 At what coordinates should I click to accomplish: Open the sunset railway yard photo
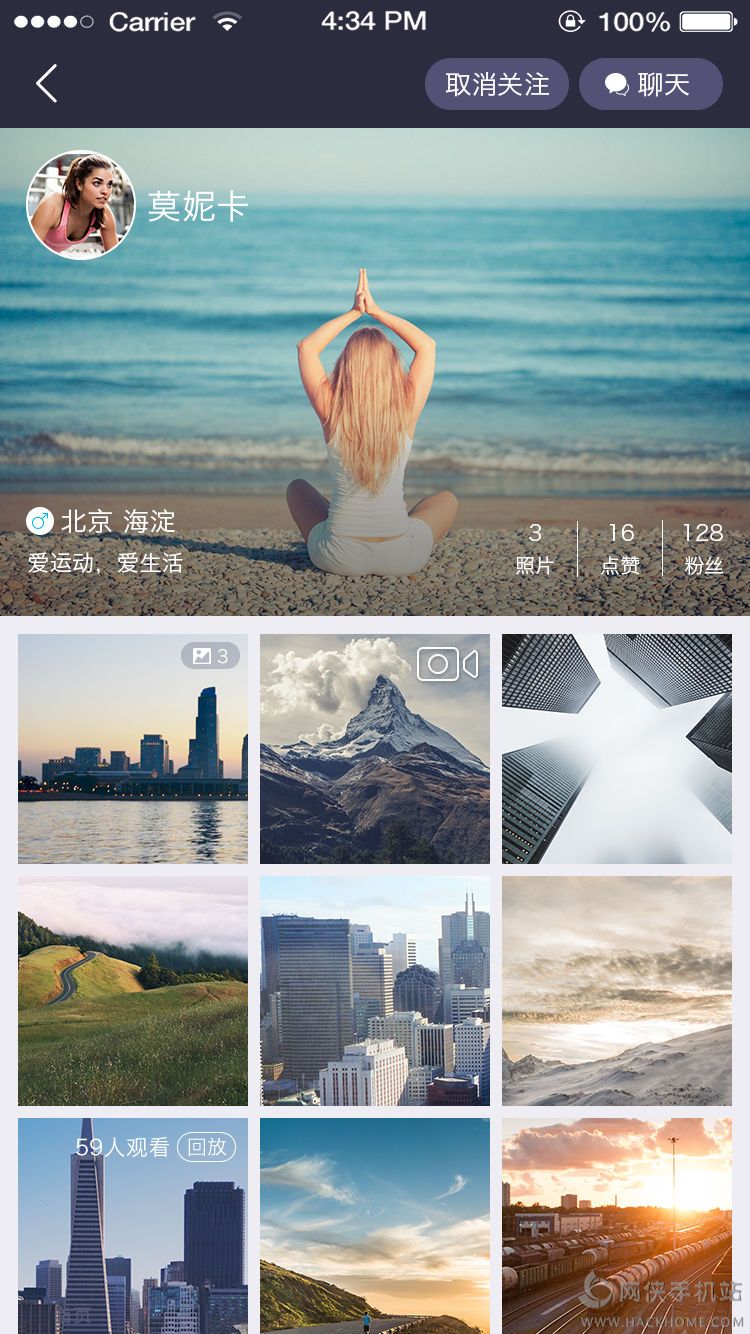click(617, 1225)
